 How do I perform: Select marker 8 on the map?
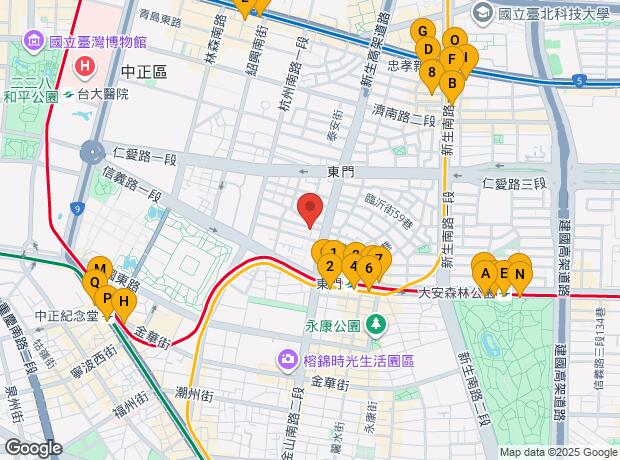pos(431,71)
